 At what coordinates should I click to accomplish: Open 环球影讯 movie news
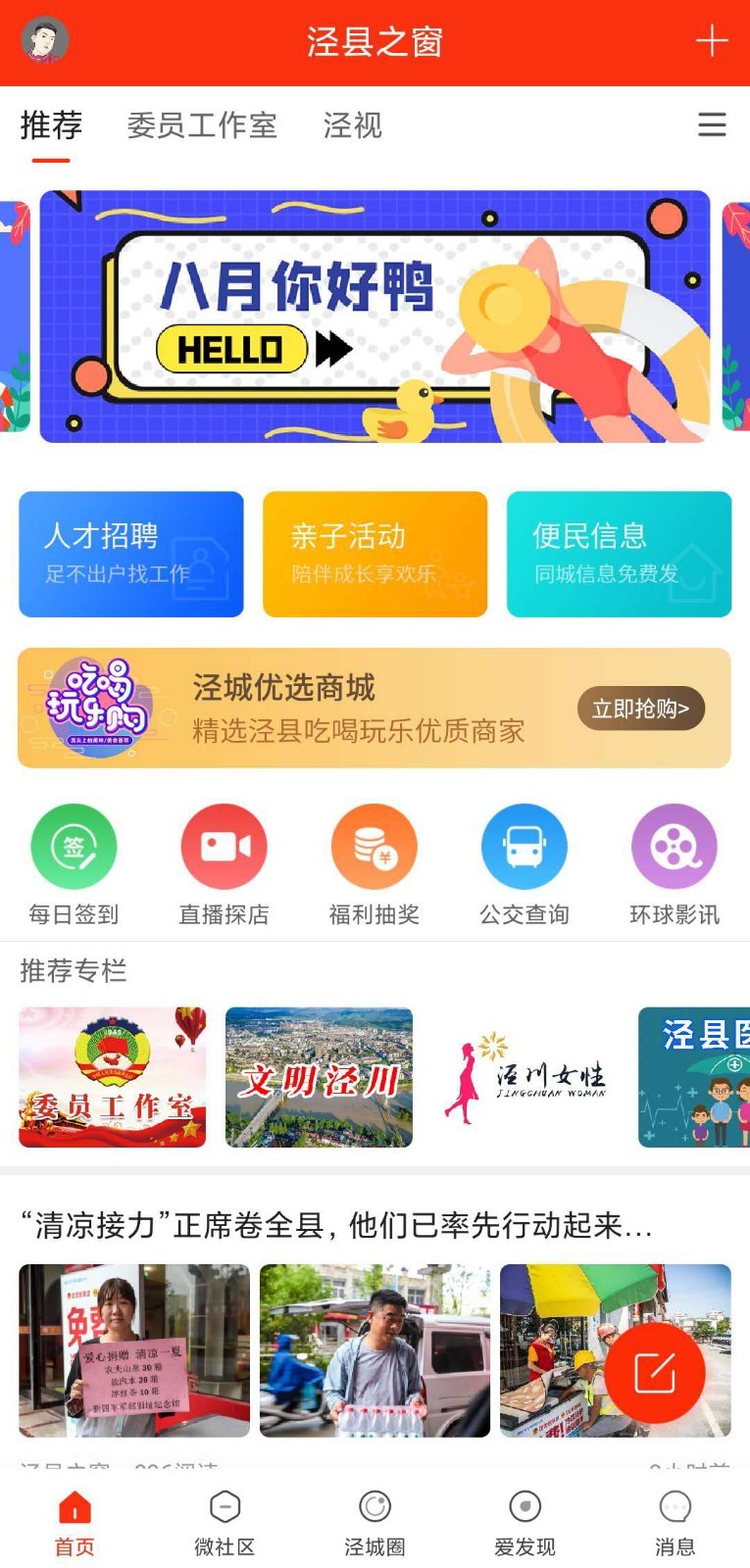(x=675, y=863)
